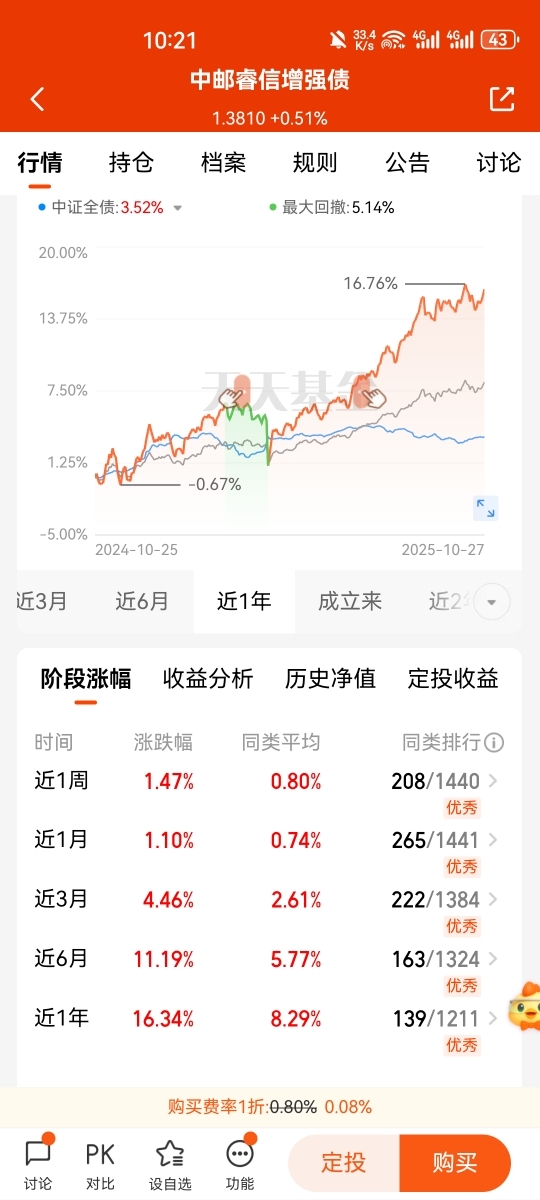Image resolution: width=540 pixels, height=1200 pixels.
Task: Open 定投收益 section
Action: 453,679
